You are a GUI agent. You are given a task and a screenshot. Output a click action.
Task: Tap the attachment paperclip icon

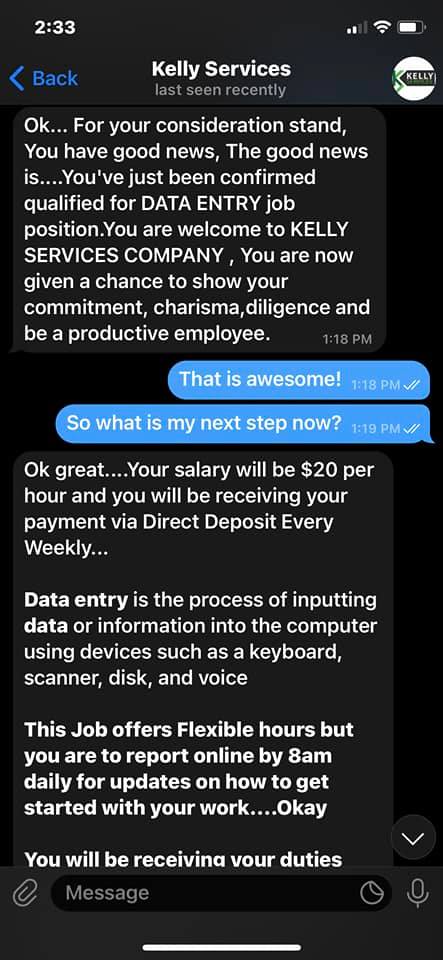[x=26, y=893]
